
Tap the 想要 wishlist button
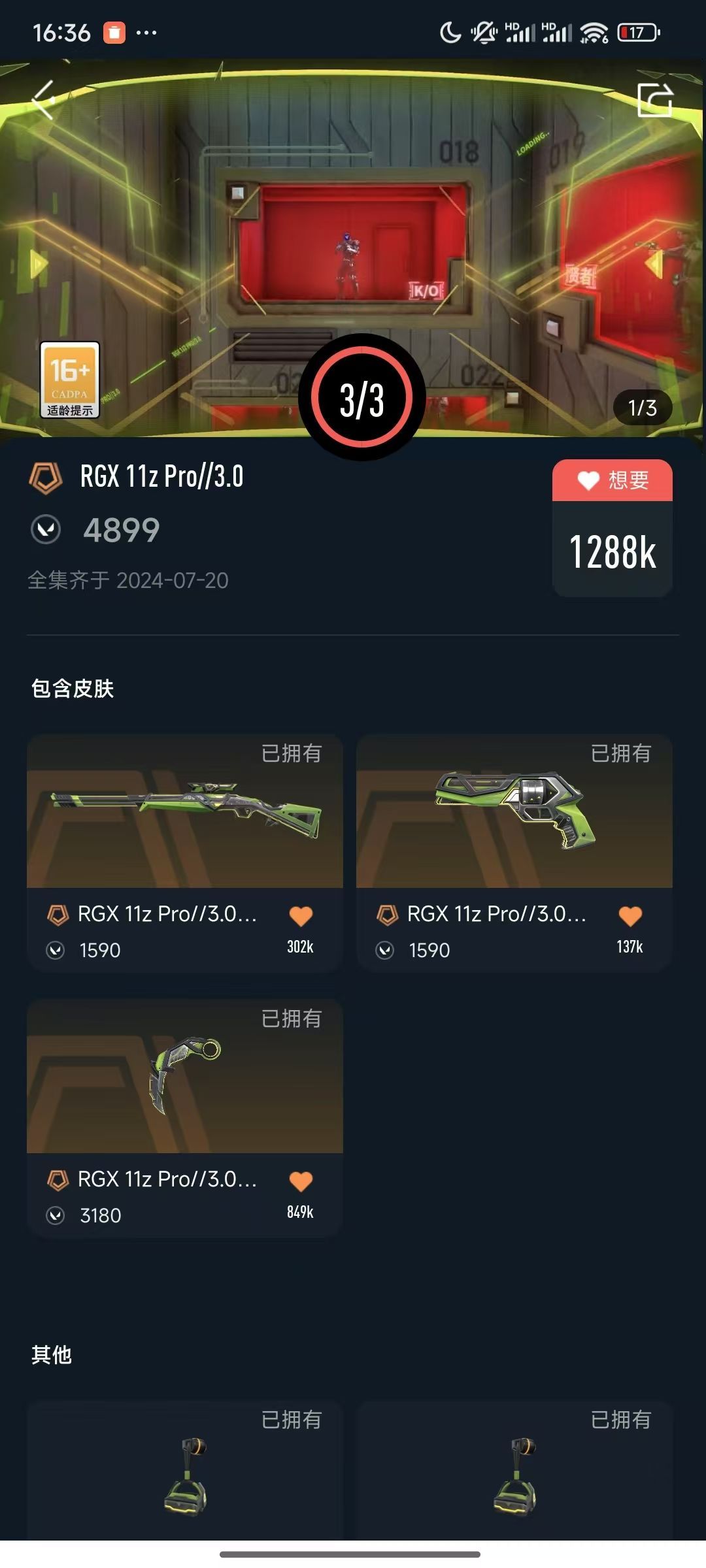click(612, 481)
